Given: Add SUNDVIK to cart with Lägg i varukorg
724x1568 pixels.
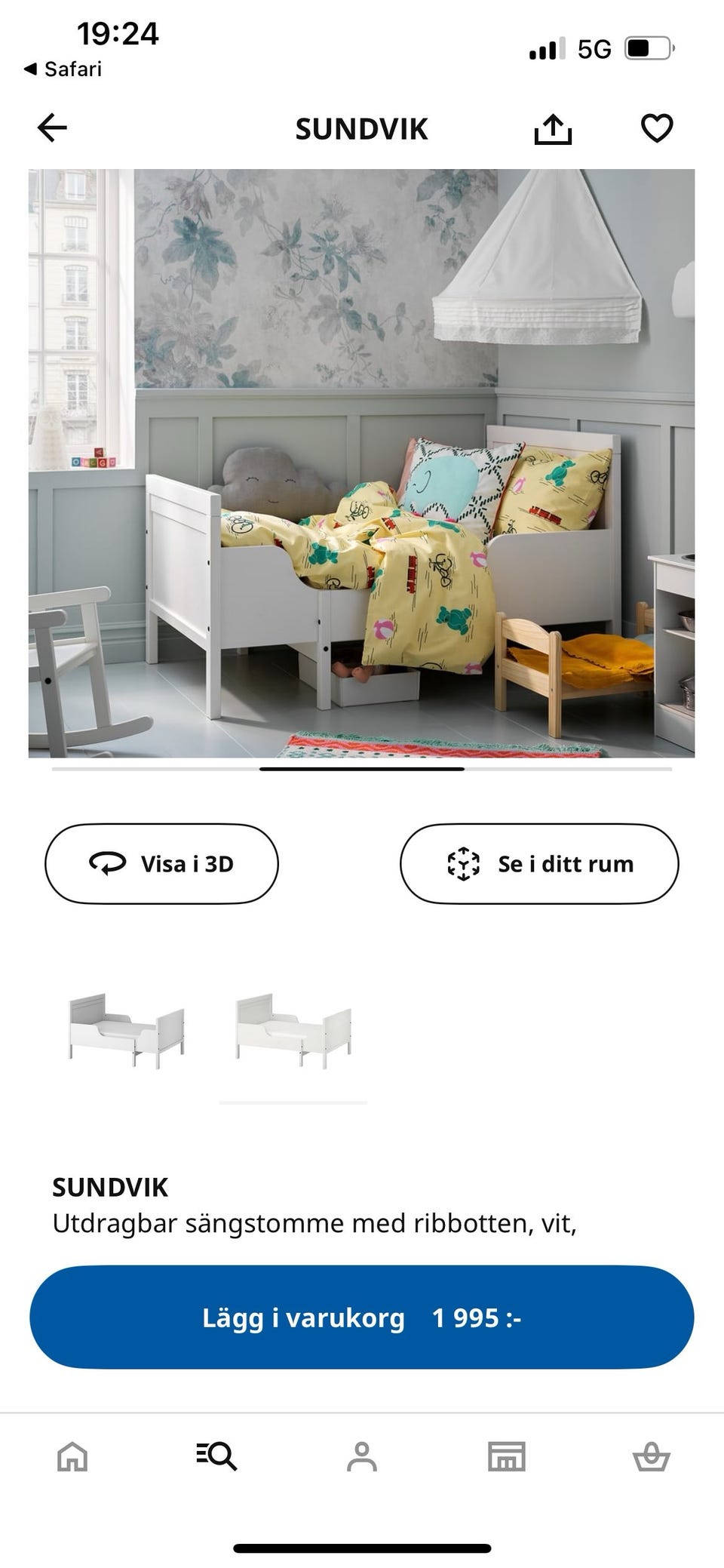Looking at the screenshot, I should pos(362,1316).
